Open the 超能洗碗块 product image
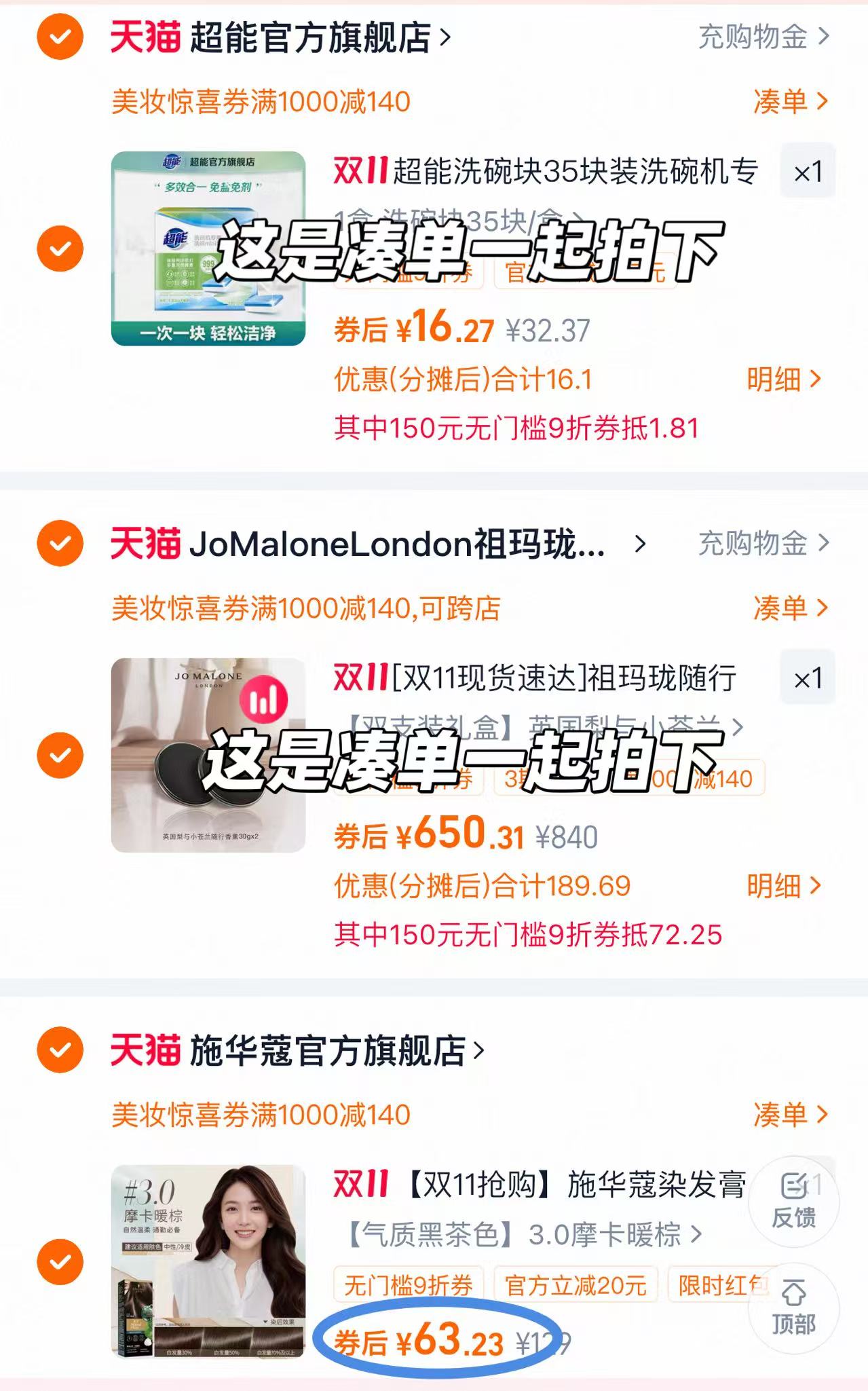This screenshot has height=1391, width=868. 208,248
